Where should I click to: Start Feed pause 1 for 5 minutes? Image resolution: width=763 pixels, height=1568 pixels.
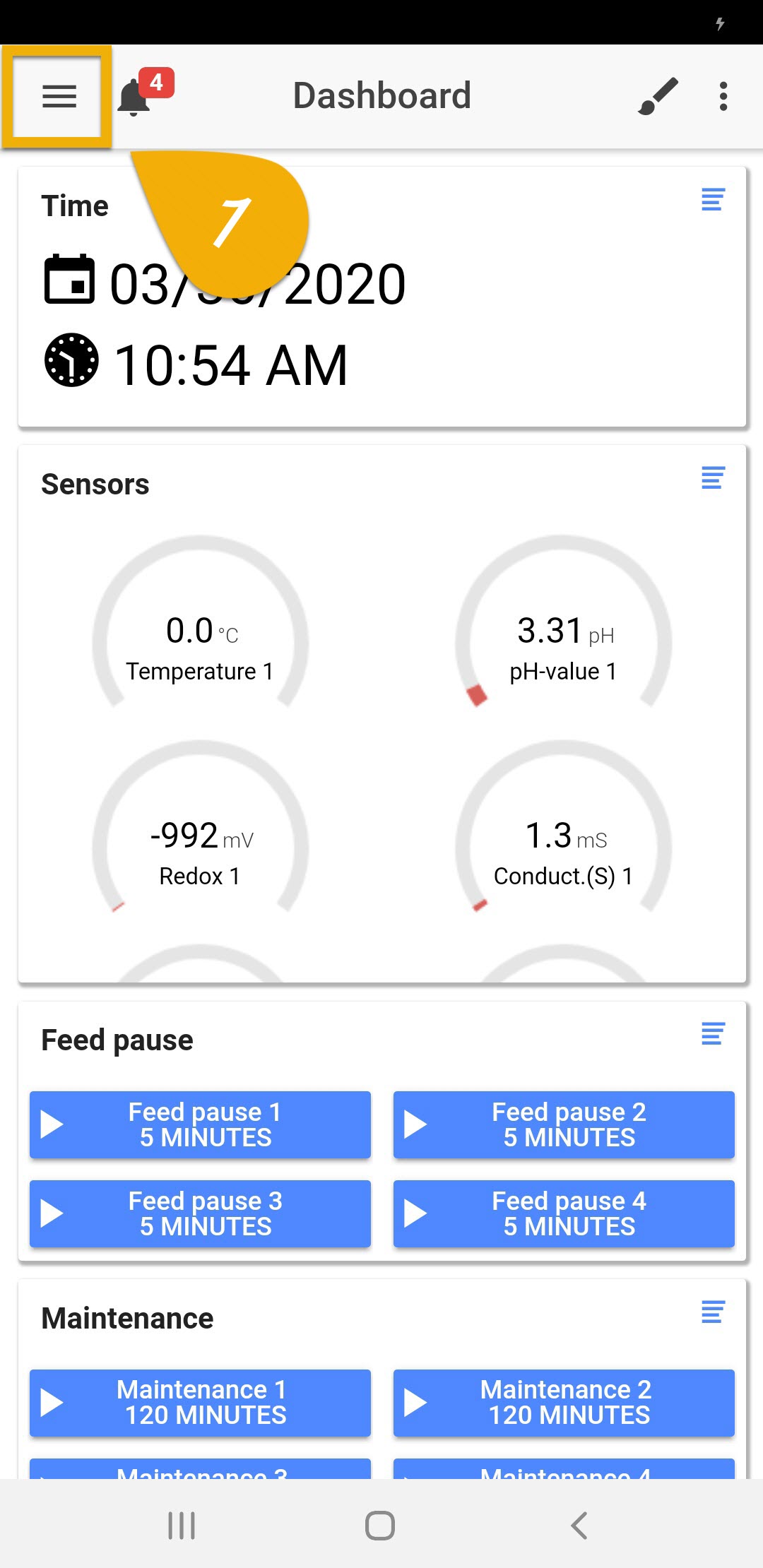tap(199, 1124)
